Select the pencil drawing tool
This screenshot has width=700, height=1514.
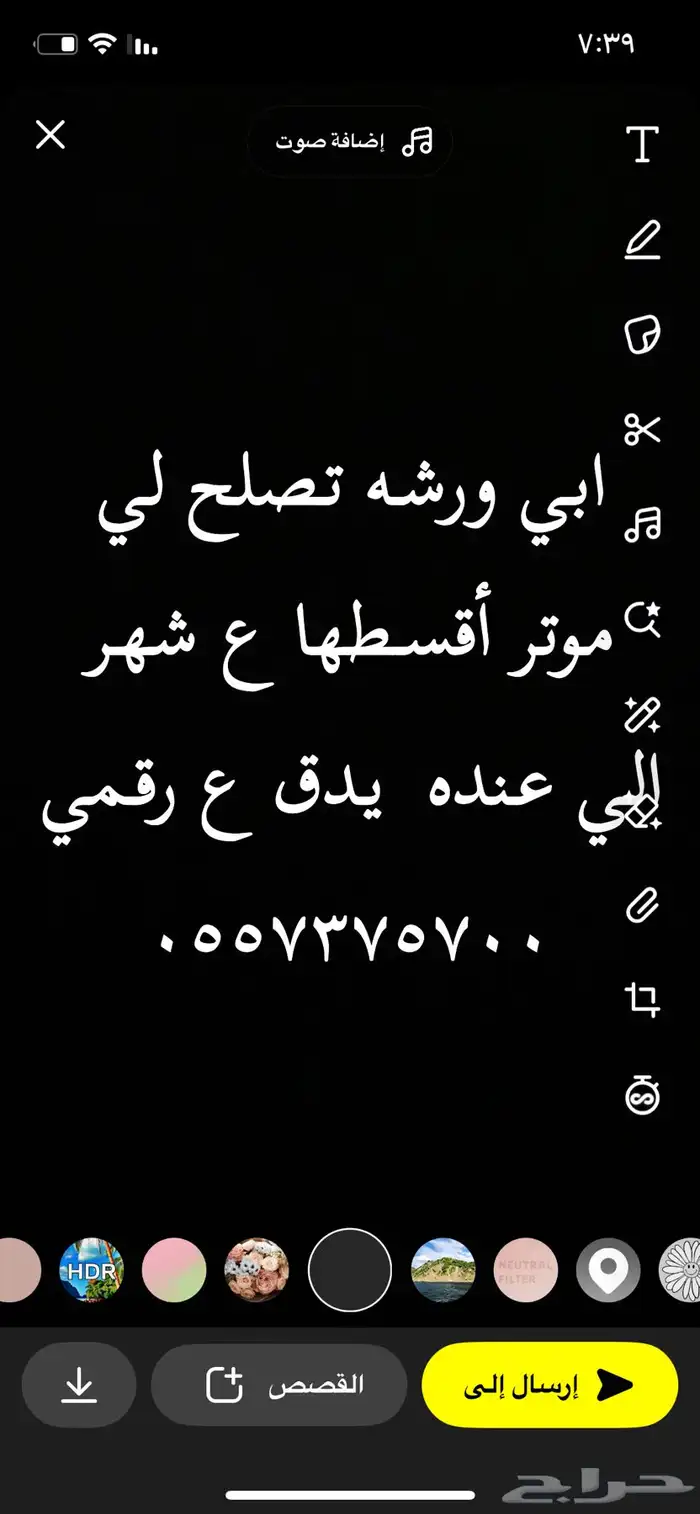coord(643,241)
